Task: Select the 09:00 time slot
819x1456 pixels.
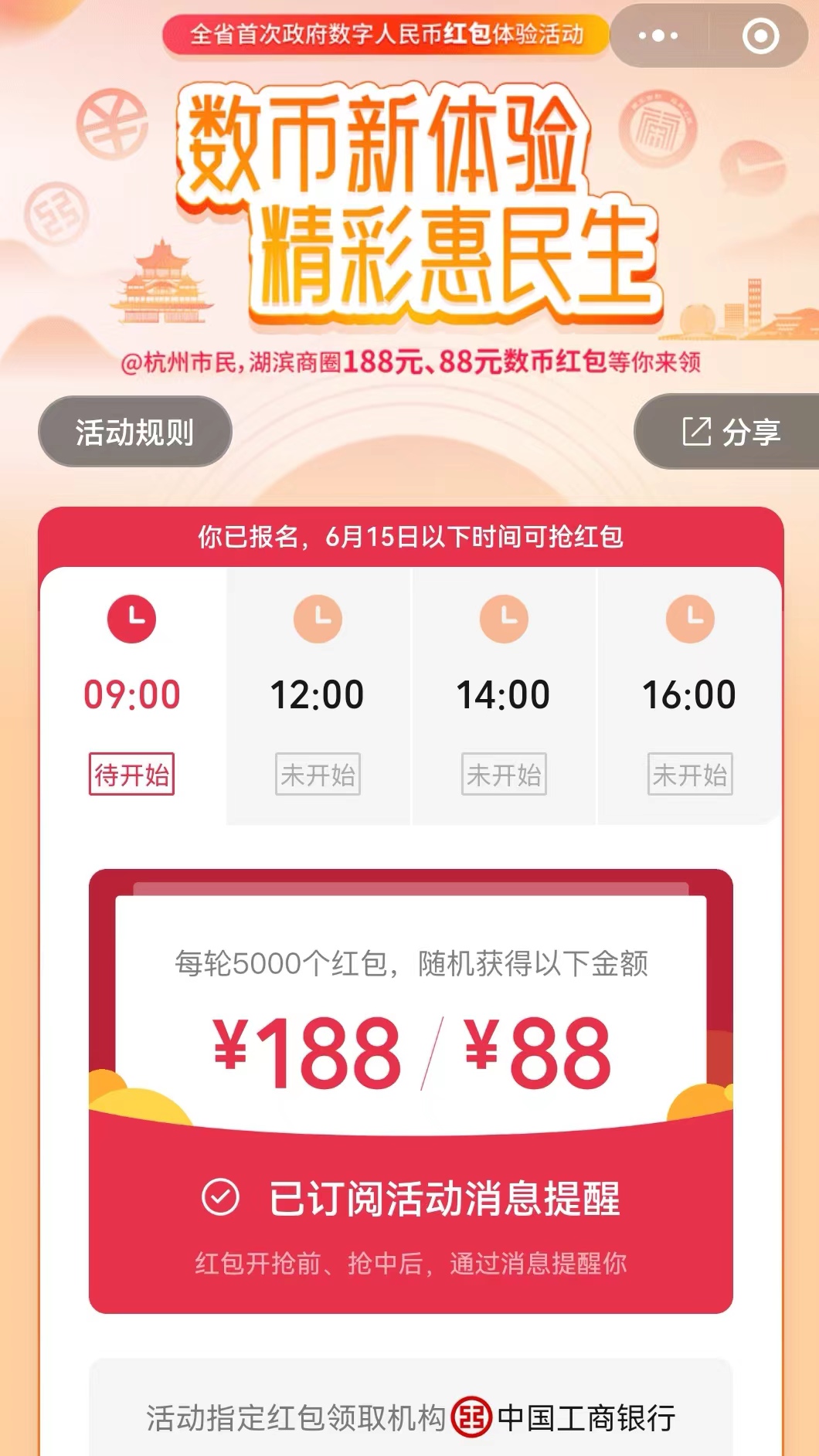Action: pyautogui.click(x=132, y=694)
